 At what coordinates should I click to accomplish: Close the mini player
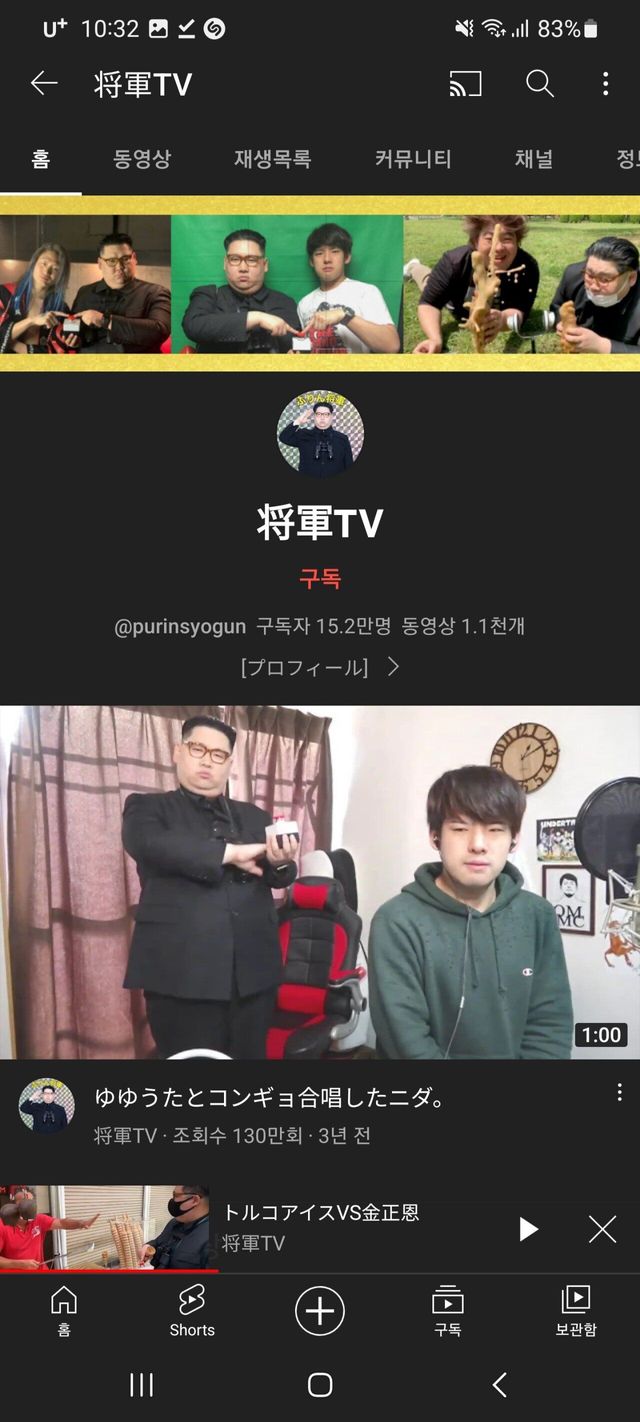pos(602,1229)
